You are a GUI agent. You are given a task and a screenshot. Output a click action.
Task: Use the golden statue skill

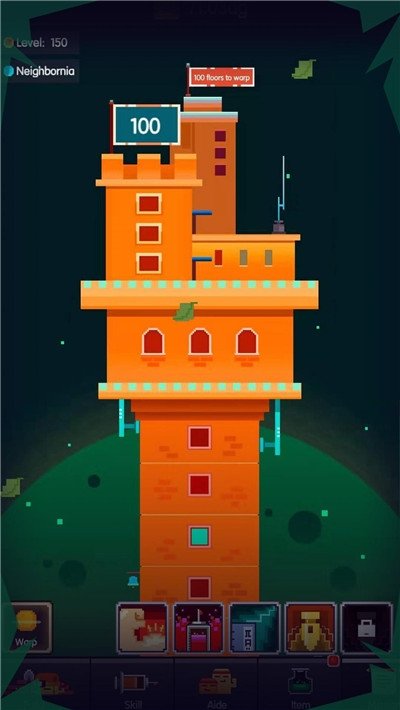click(311, 628)
